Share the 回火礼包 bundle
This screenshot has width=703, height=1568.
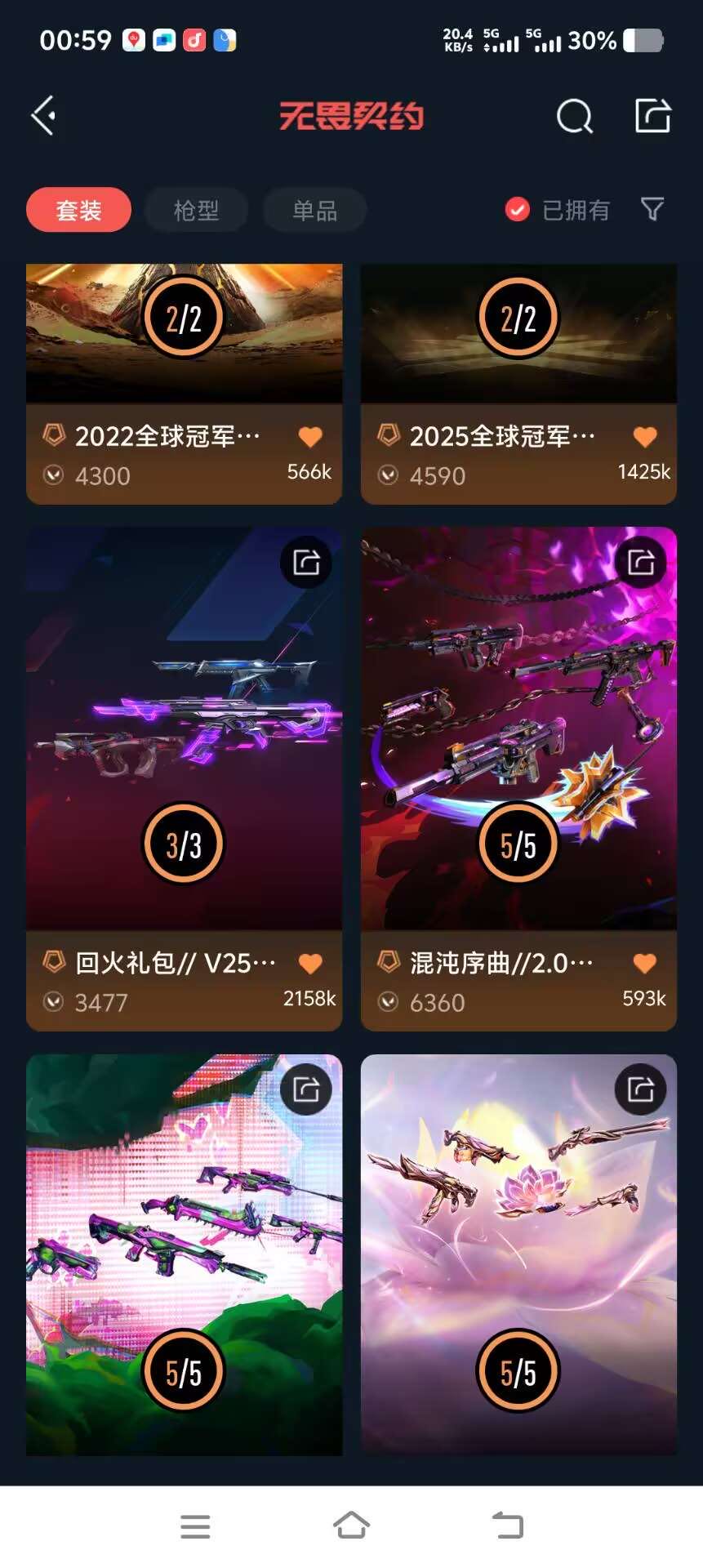pos(306,562)
